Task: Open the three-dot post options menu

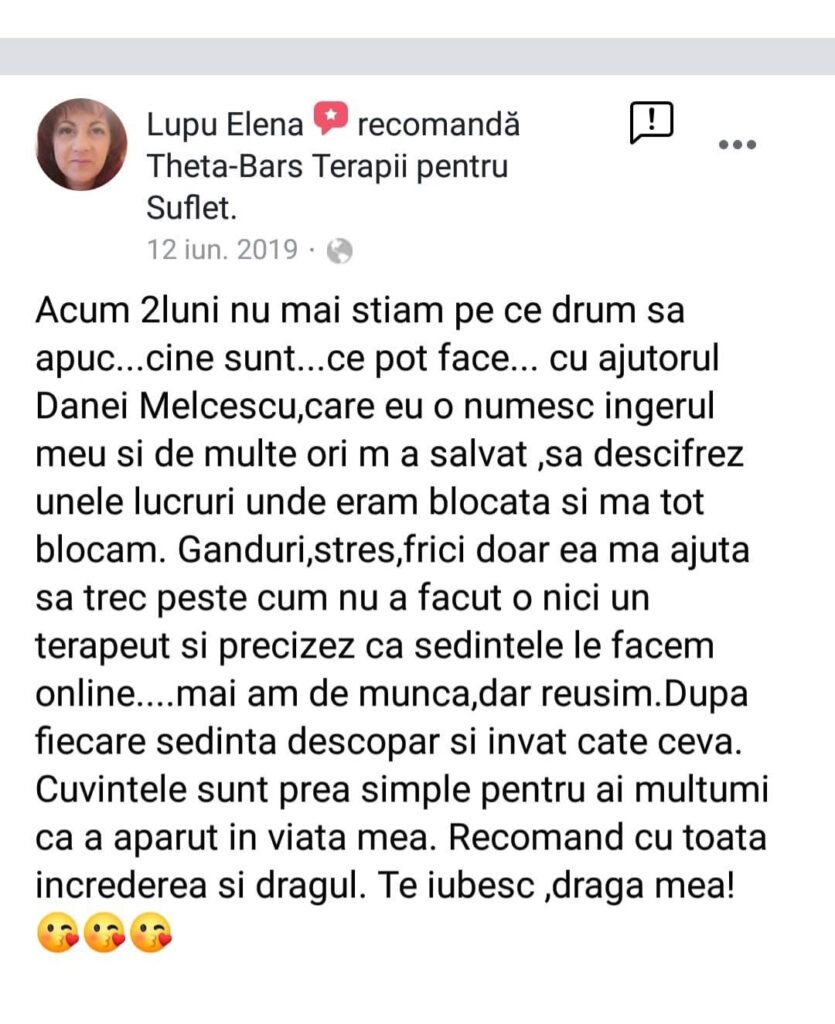Action: tap(738, 145)
